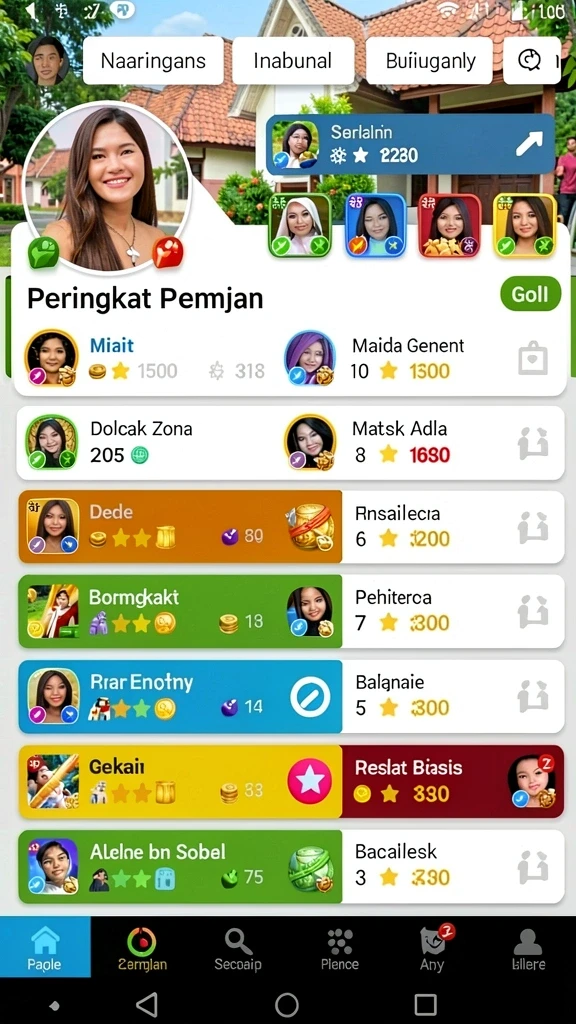The image size is (576, 1024).
Task: Tap the pink star on the Gekaiı card
Action: click(310, 780)
